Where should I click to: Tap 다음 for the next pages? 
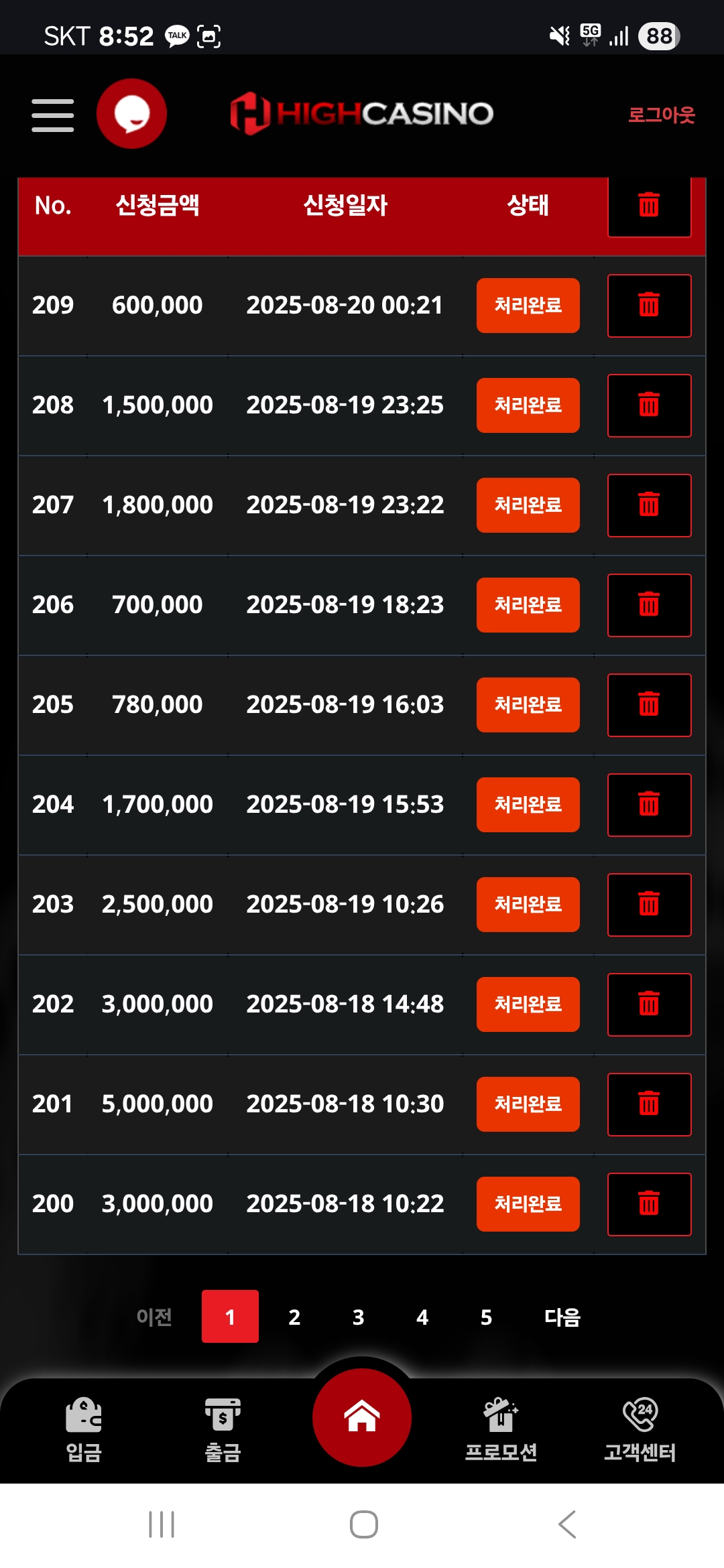(562, 1317)
